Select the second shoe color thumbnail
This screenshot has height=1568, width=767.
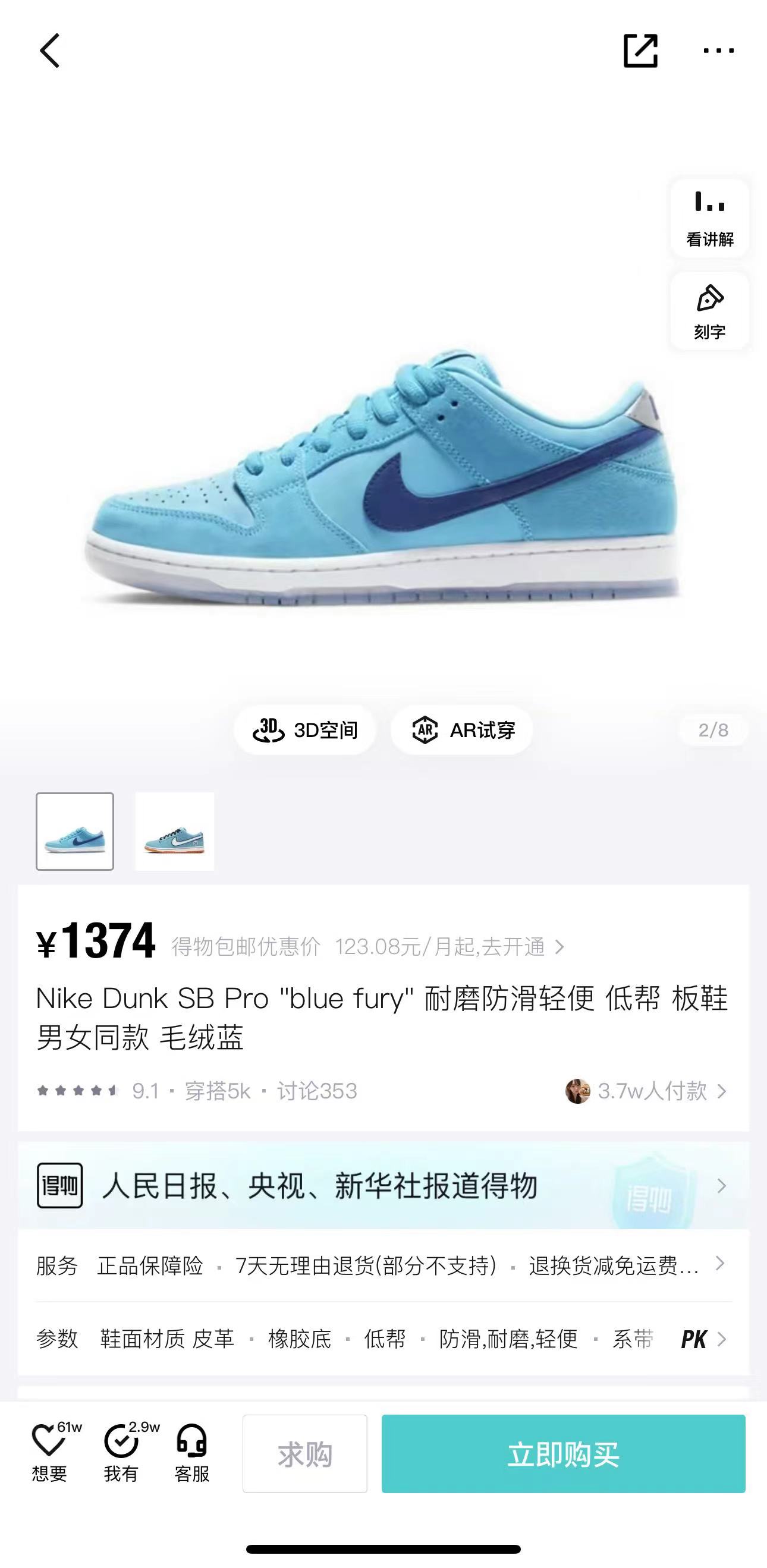(x=175, y=832)
